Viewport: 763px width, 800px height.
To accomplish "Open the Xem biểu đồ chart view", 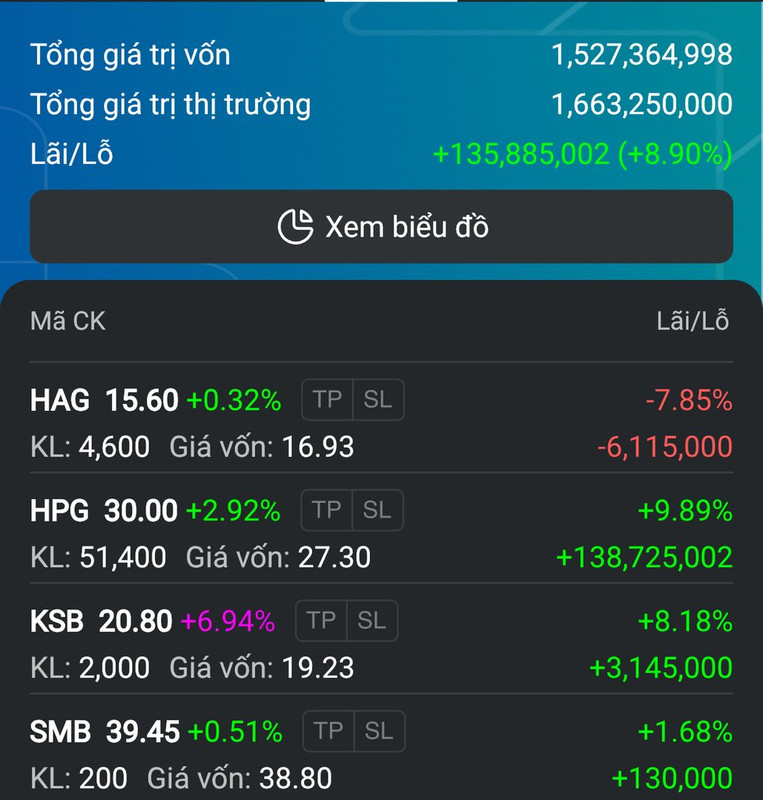I will click(x=381, y=227).
